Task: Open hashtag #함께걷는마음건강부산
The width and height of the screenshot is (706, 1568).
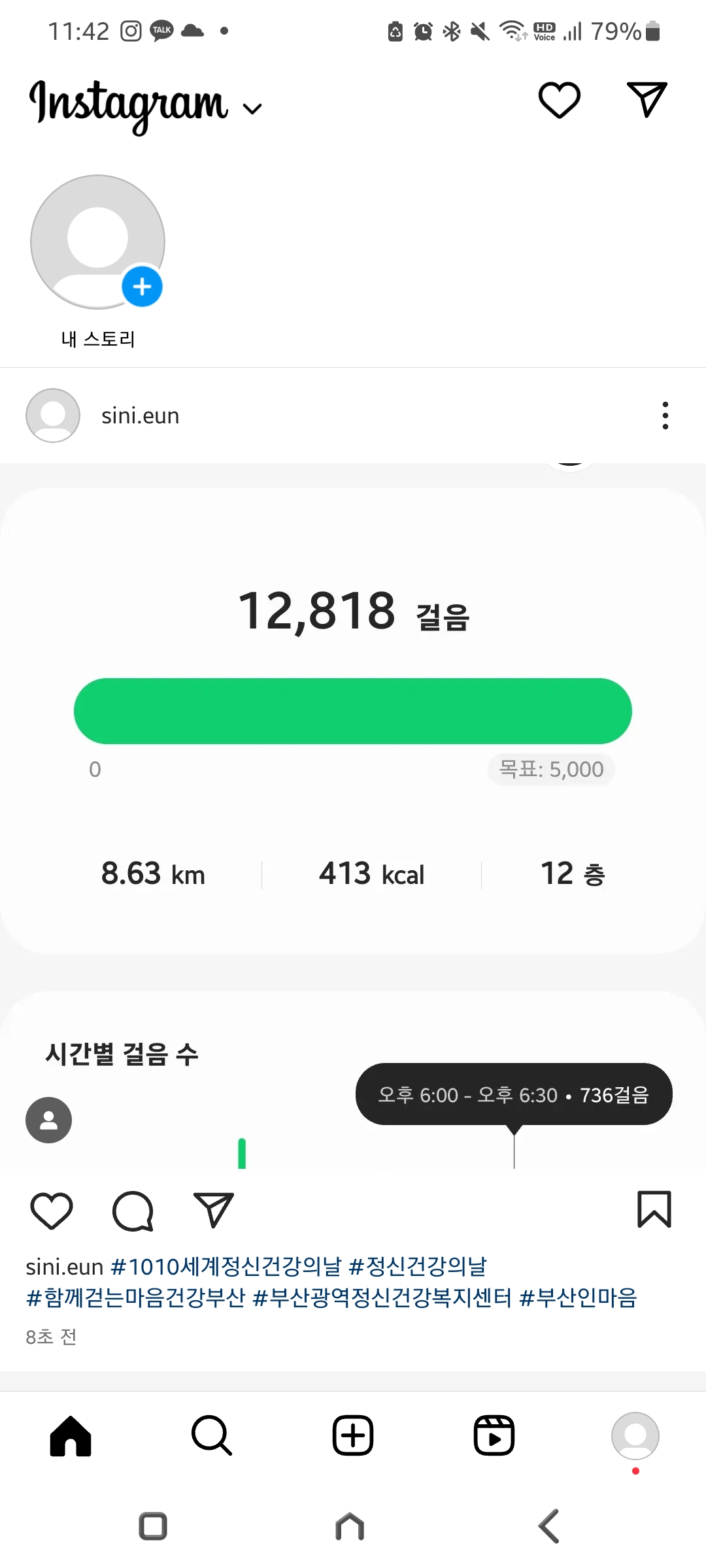Action: 135,1298
